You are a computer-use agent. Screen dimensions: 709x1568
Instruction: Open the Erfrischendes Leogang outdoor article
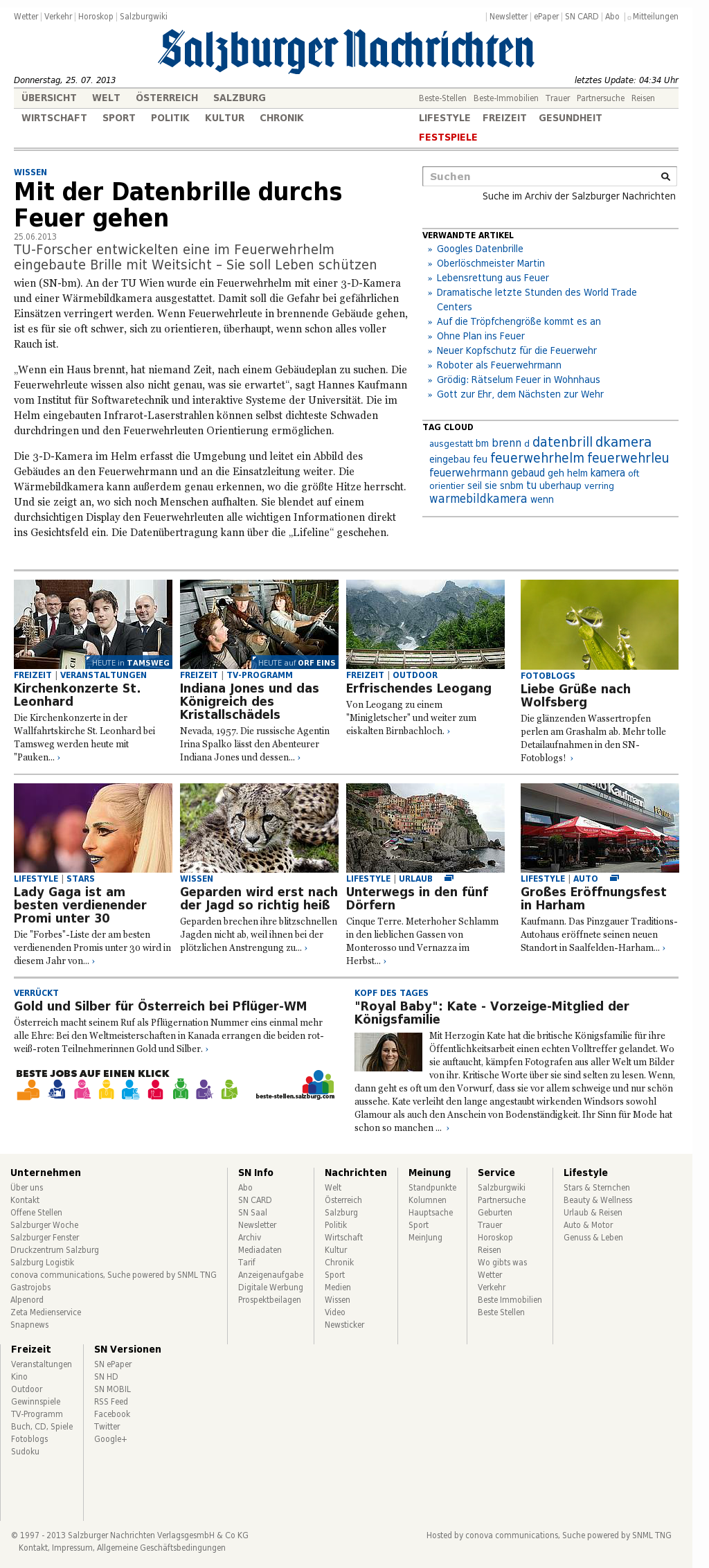(418, 688)
